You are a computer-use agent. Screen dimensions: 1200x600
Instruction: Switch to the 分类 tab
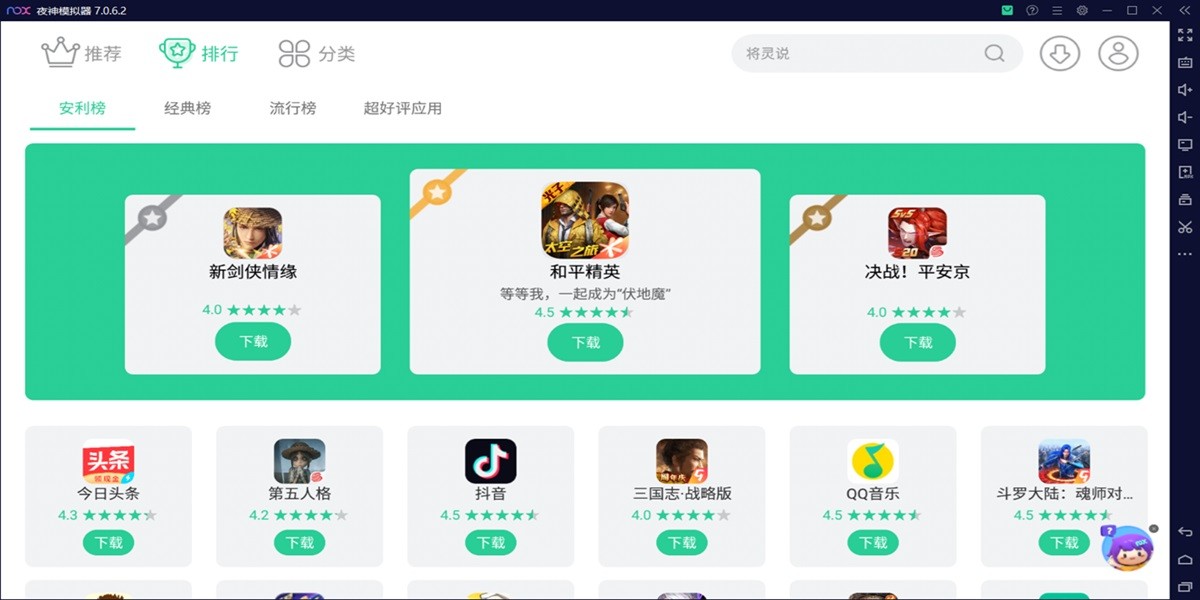click(x=317, y=53)
